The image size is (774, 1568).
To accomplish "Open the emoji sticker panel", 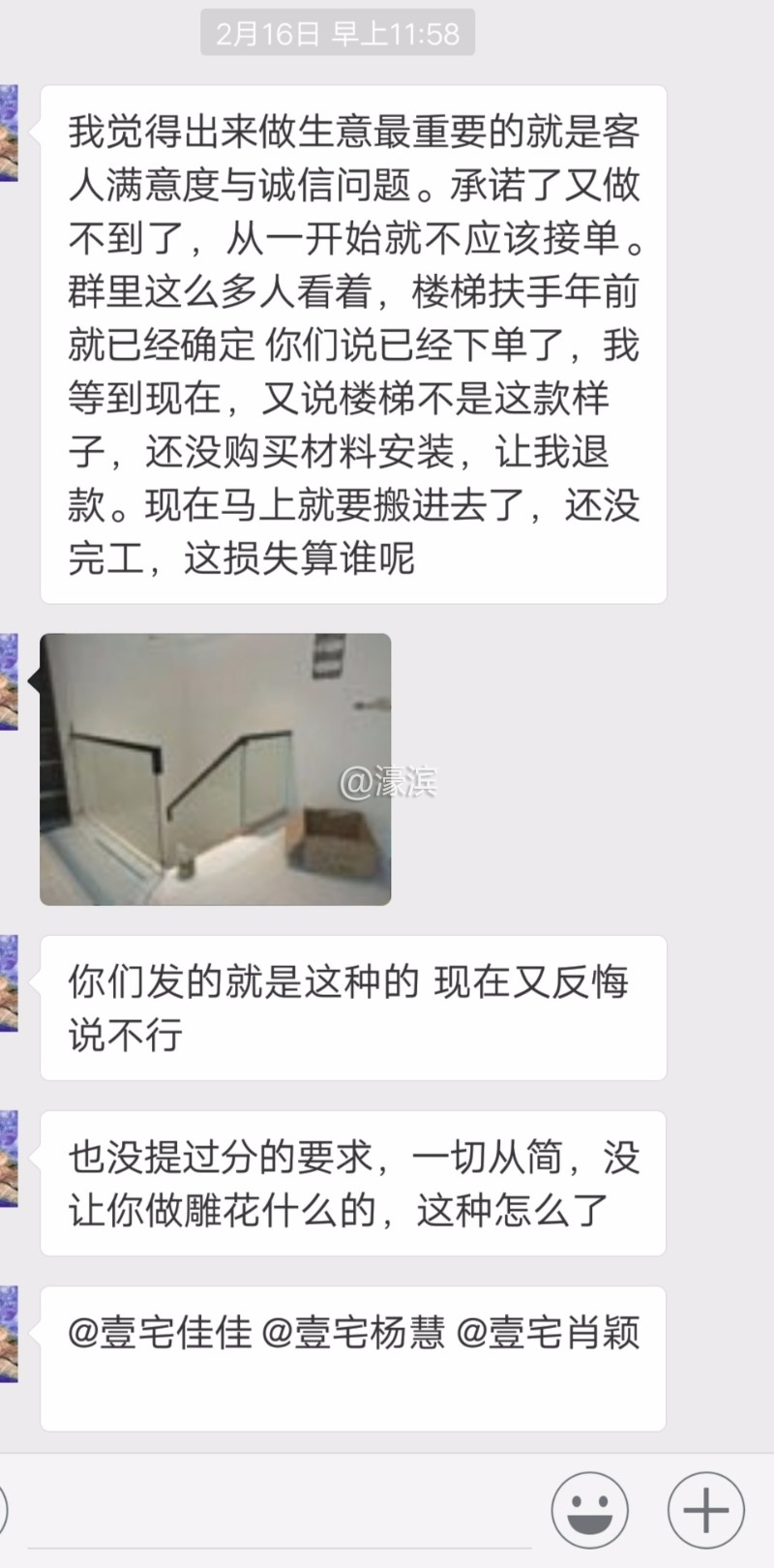I will click(589, 1510).
